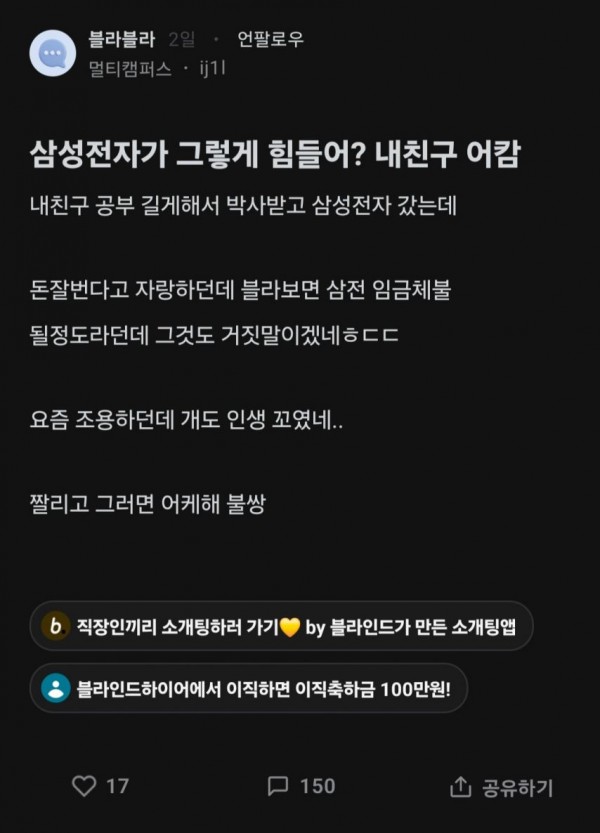
Task: Open the 블라인드하이어 이직축하금 100만원 banner
Action: click(248, 688)
